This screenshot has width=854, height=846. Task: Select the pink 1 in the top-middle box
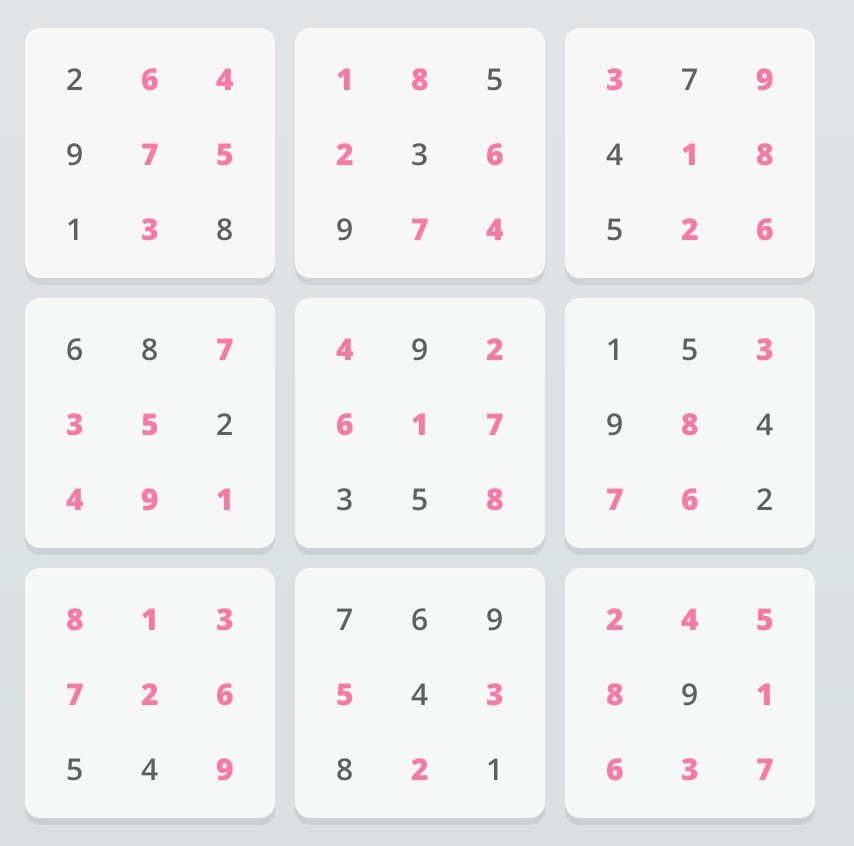point(344,80)
